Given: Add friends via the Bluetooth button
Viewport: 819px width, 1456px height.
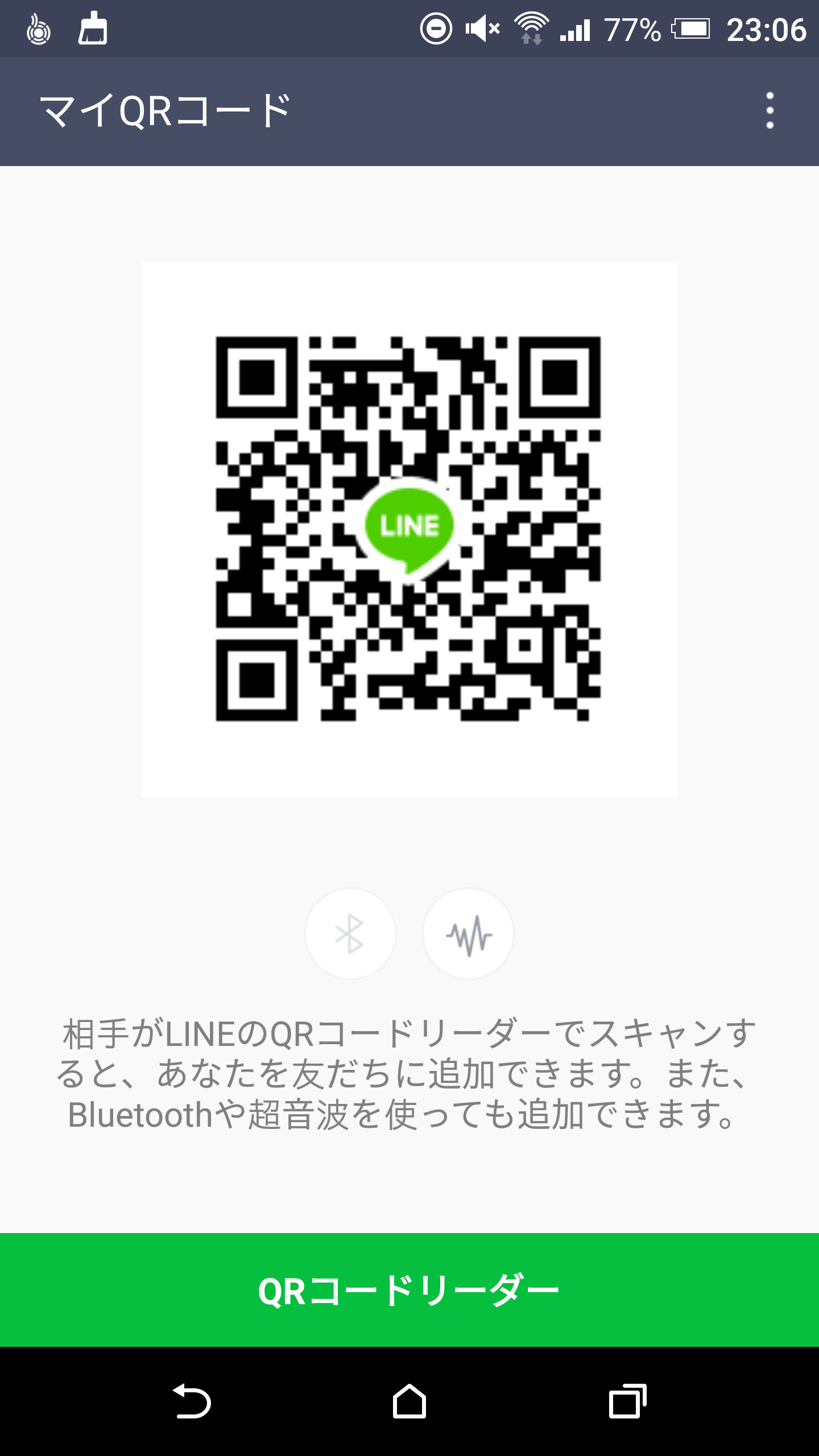Looking at the screenshot, I should coord(350,934).
